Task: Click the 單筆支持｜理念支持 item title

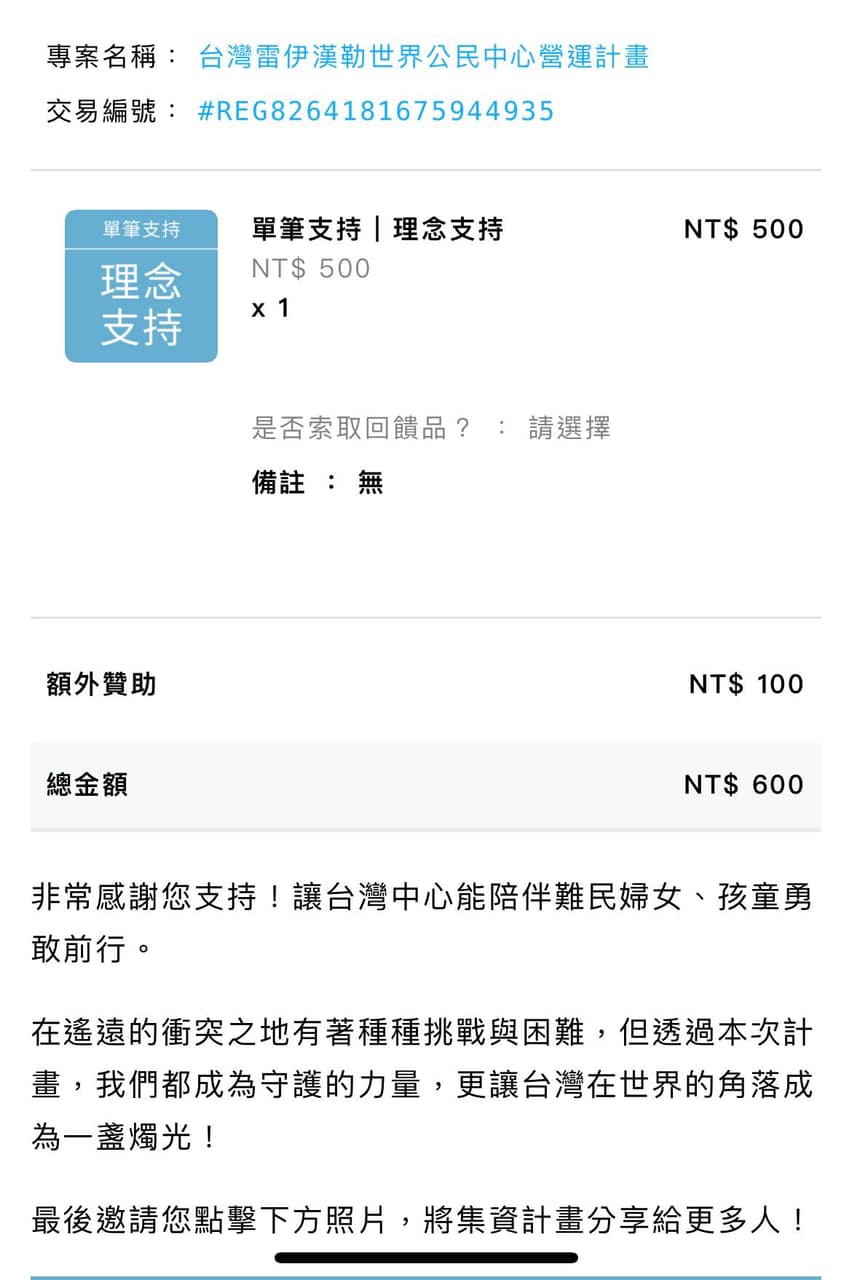Action: click(x=378, y=229)
